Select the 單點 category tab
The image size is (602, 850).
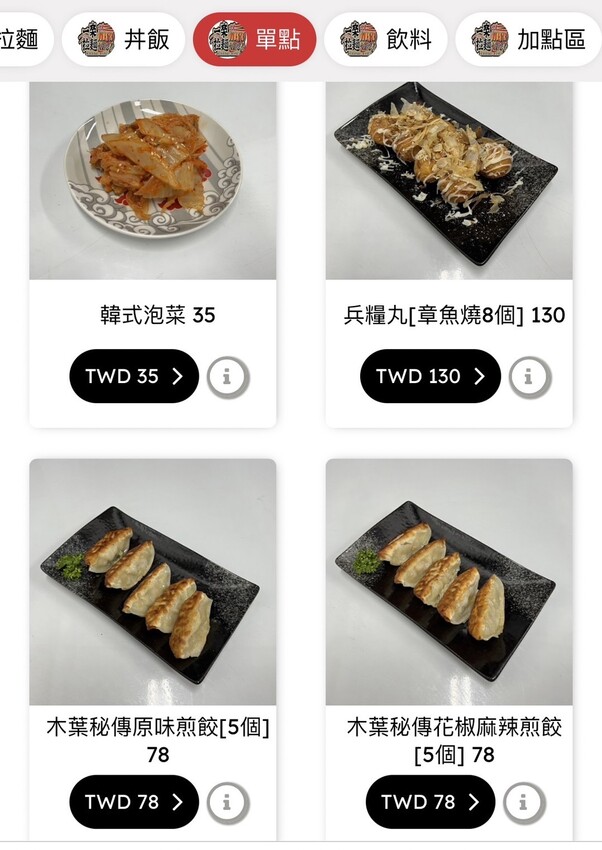(x=254, y=40)
